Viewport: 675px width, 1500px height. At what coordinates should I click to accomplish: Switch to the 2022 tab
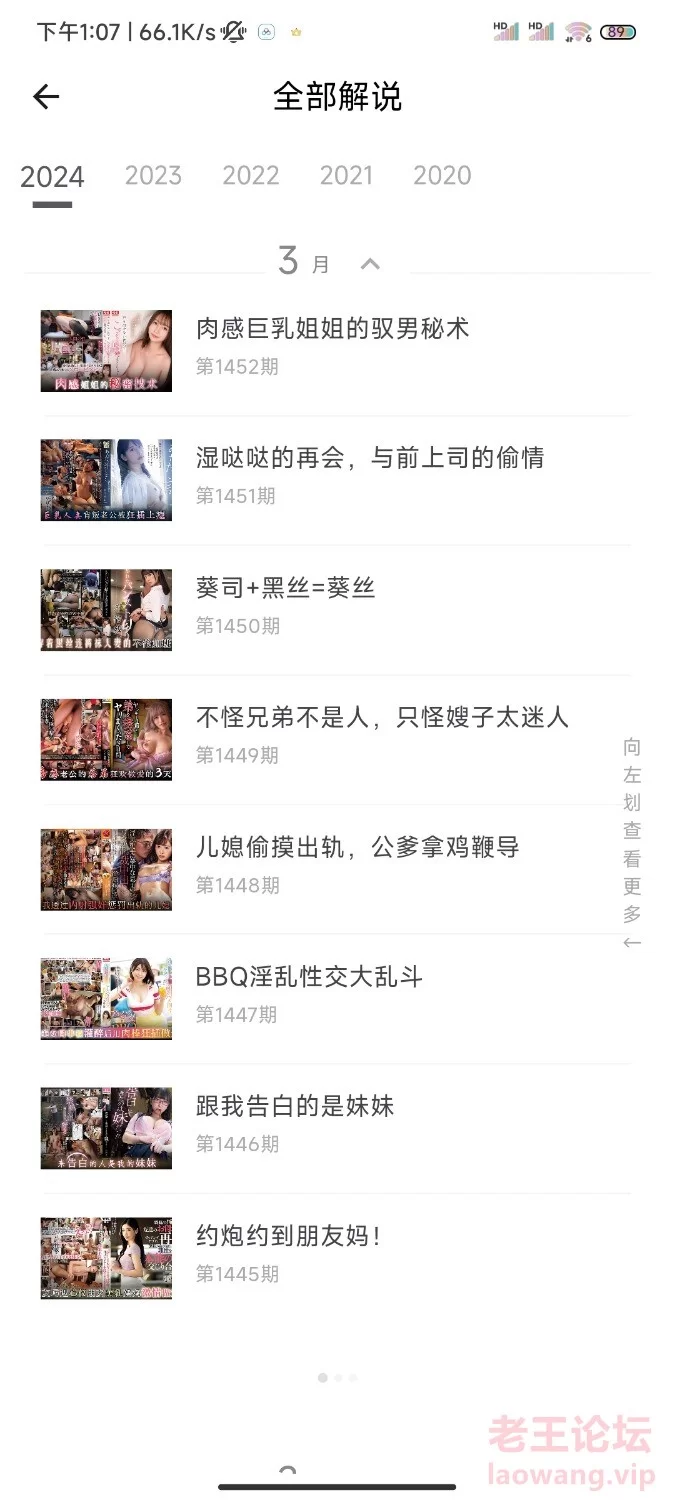pyautogui.click(x=250, y=176)
